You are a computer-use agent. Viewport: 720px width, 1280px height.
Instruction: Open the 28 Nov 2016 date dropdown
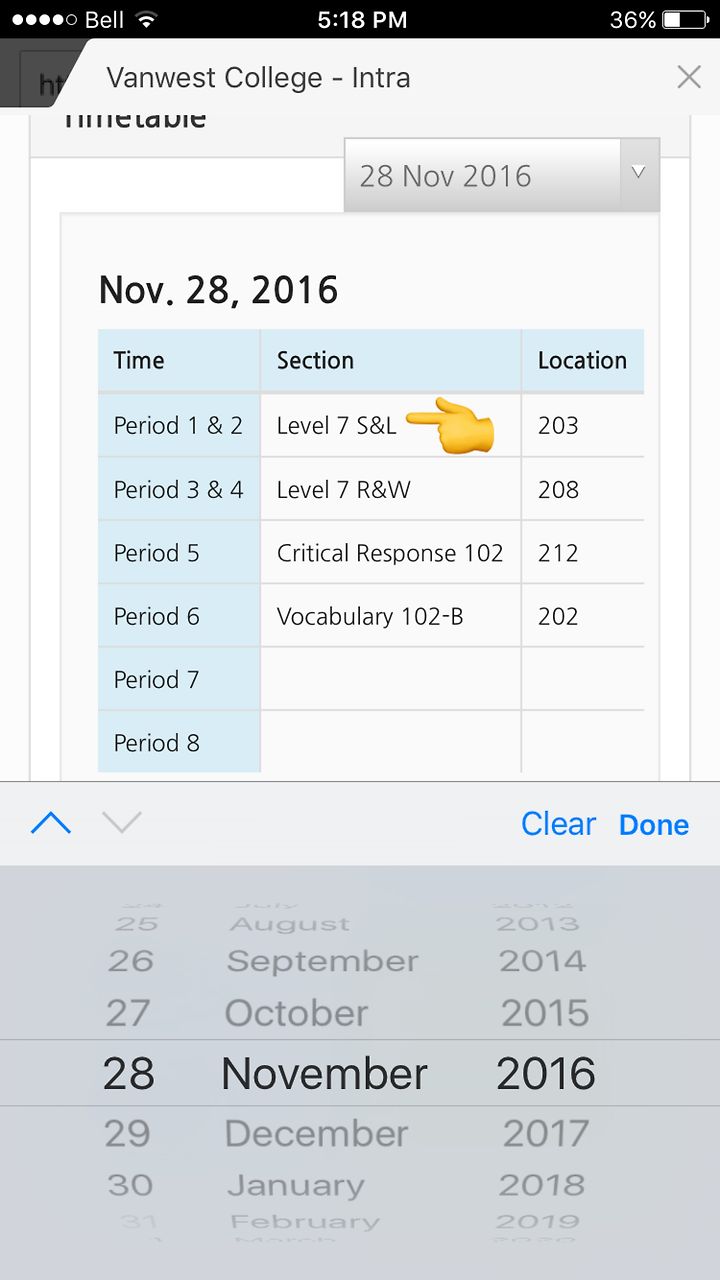(x=502, y=175)
